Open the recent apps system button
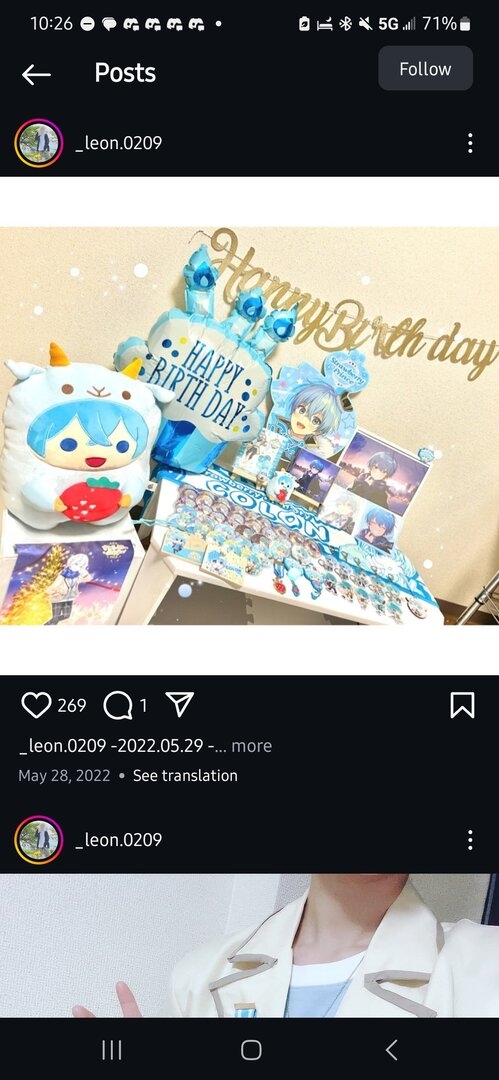Viewport: 499px width, 1080px height. [112, 1050]
